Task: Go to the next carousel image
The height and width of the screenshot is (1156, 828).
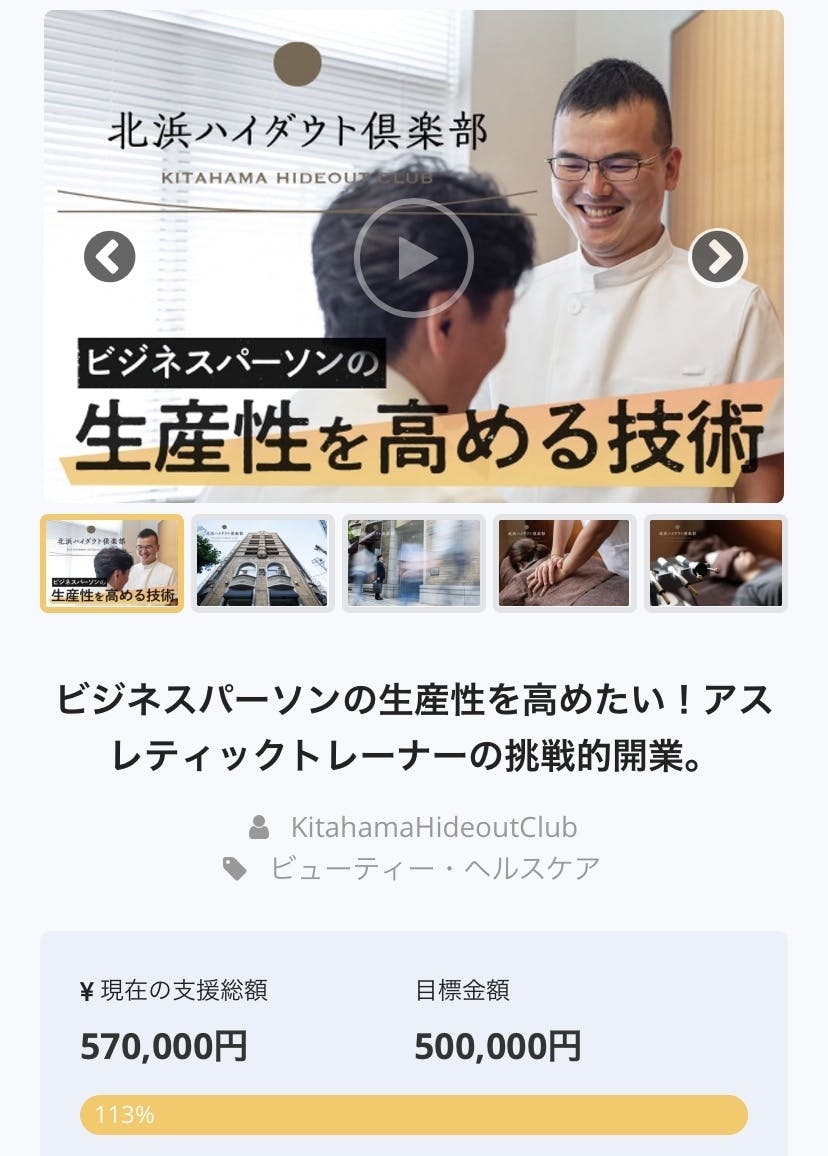Action: click(718, 257)
